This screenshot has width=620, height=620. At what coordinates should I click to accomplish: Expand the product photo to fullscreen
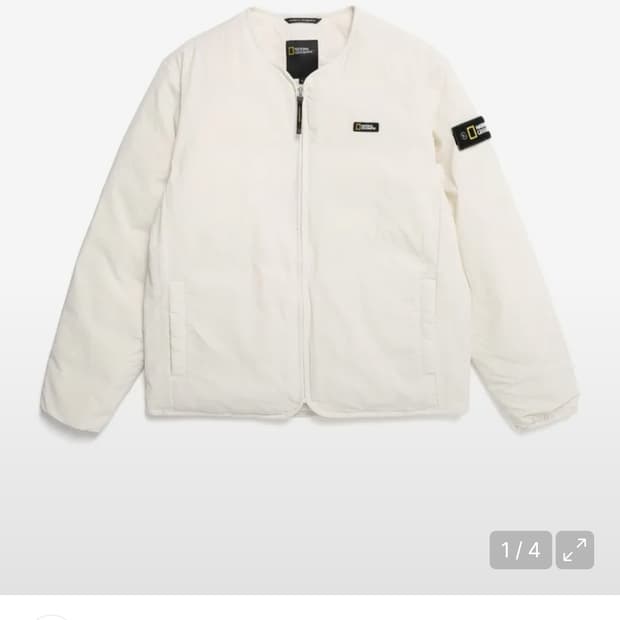pyautogui.click(x=575, y=550)
